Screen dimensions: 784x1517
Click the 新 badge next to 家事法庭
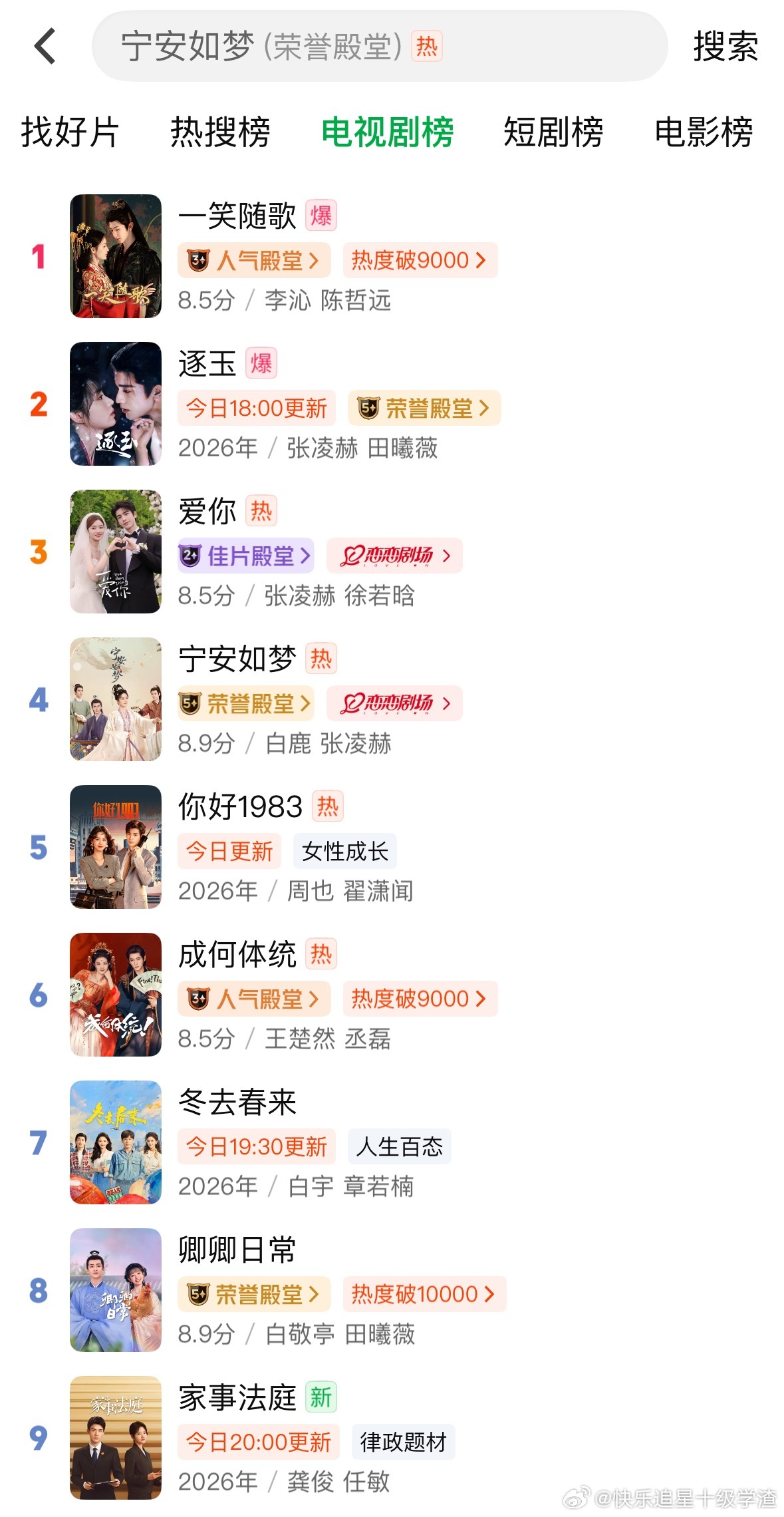[x=321, y=1397]
